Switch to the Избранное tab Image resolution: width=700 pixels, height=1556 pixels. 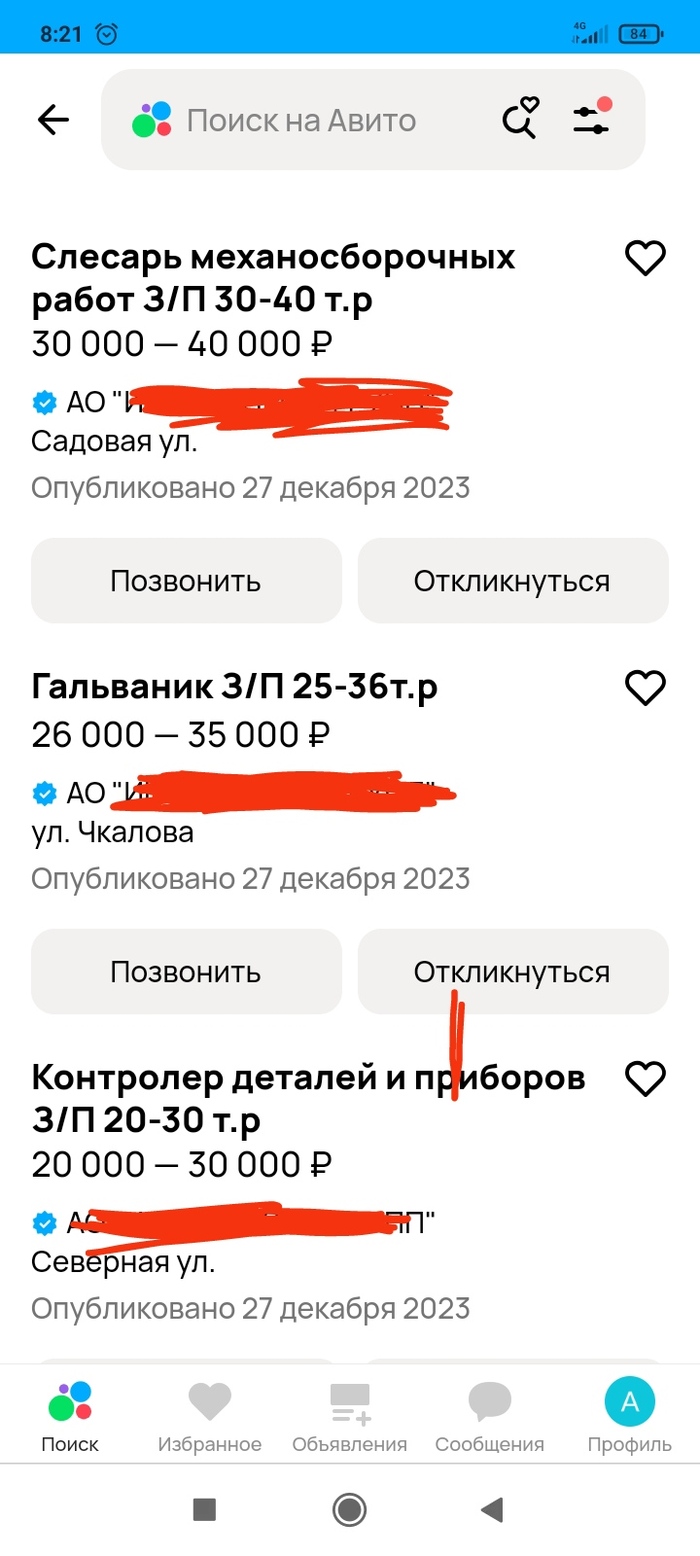click(x=210, y=1416)
